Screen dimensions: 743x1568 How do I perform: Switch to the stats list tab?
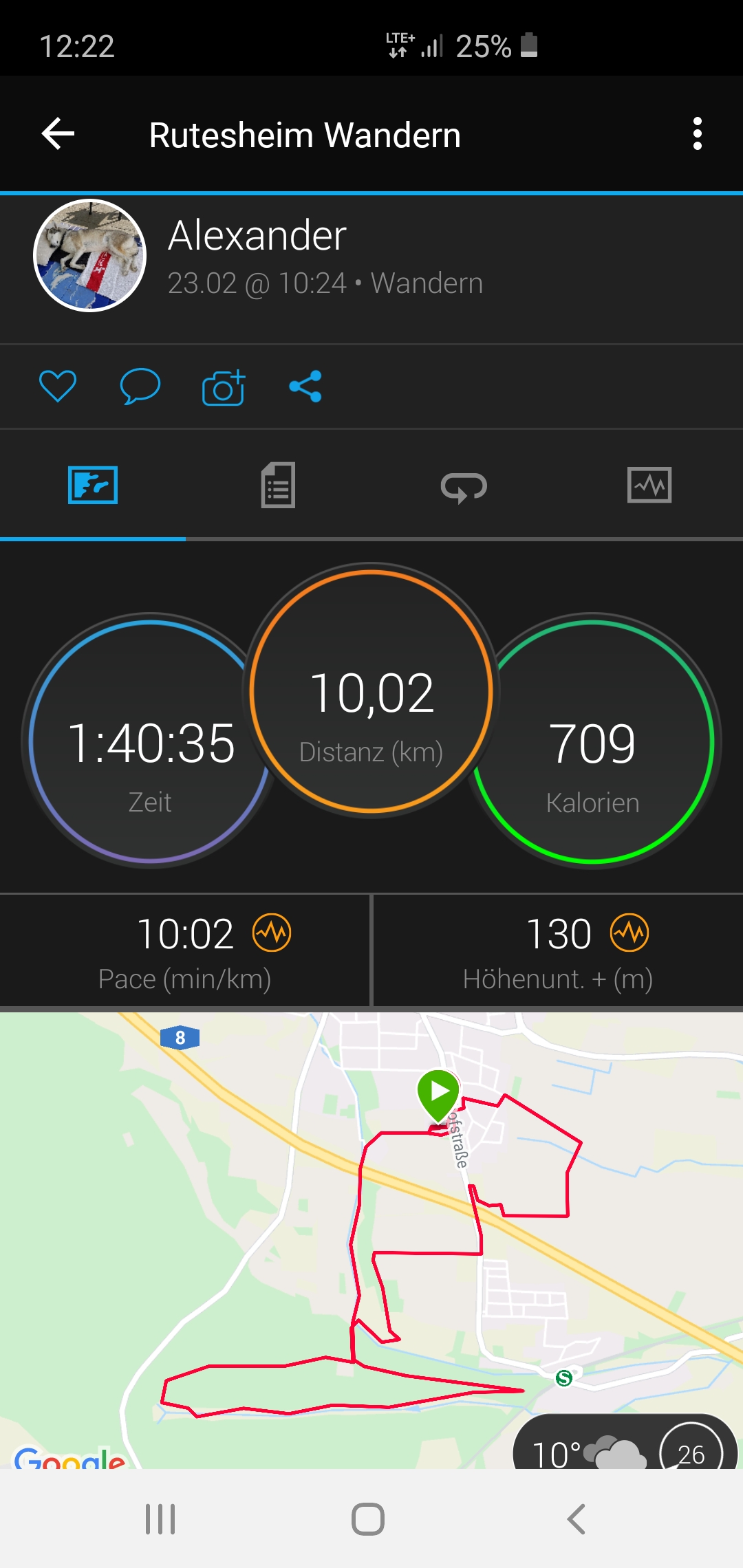278,486
